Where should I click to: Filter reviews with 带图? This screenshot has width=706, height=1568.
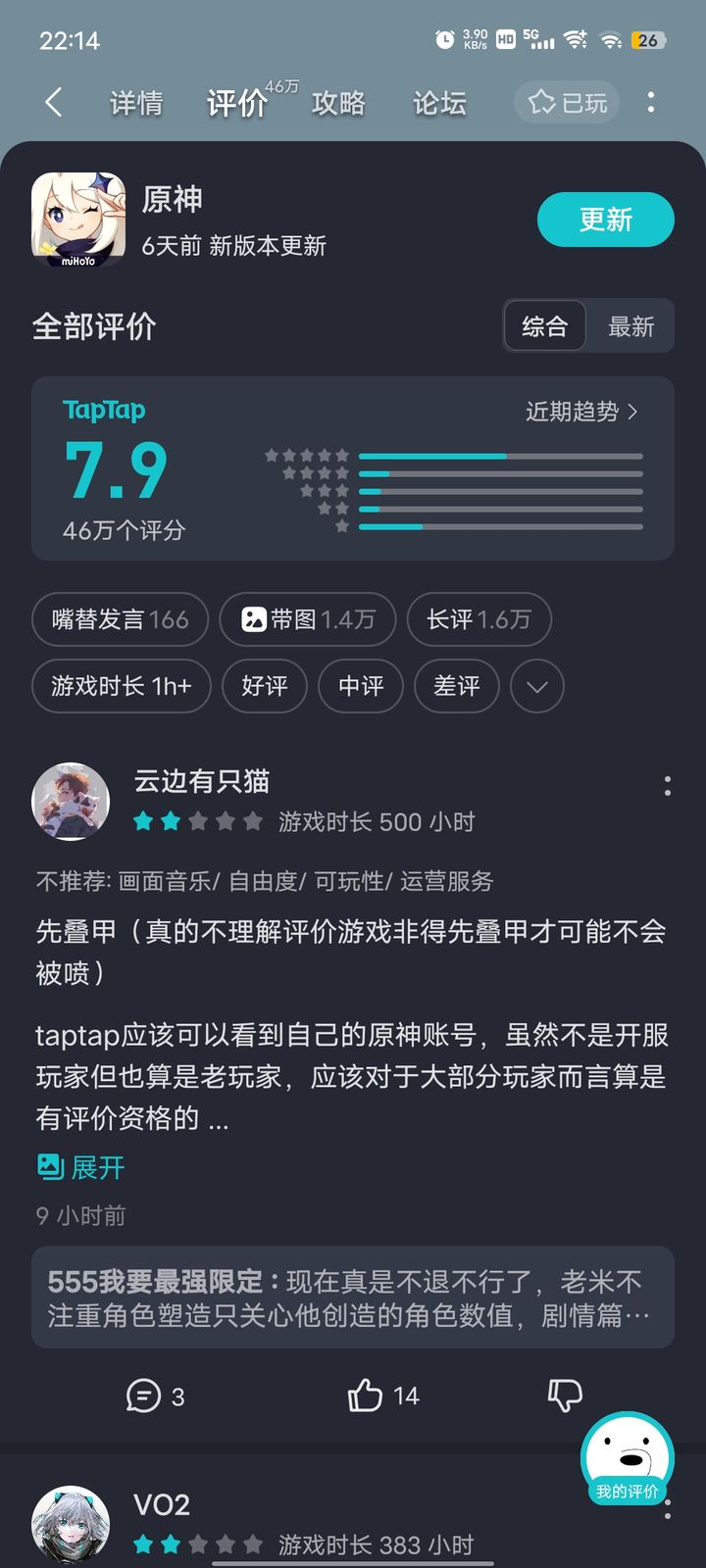click(308, 619)
